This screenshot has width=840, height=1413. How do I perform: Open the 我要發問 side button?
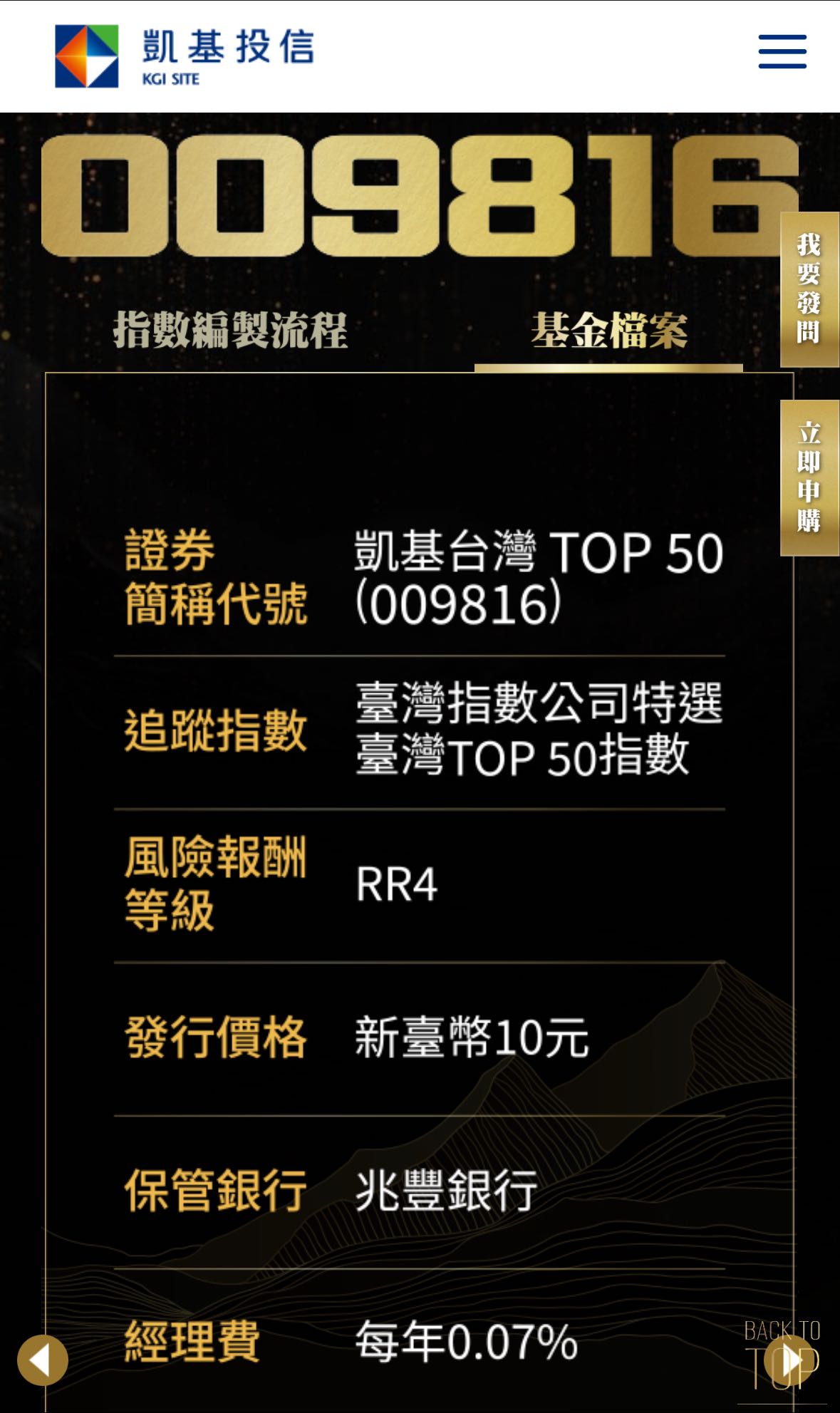[809, 289]
